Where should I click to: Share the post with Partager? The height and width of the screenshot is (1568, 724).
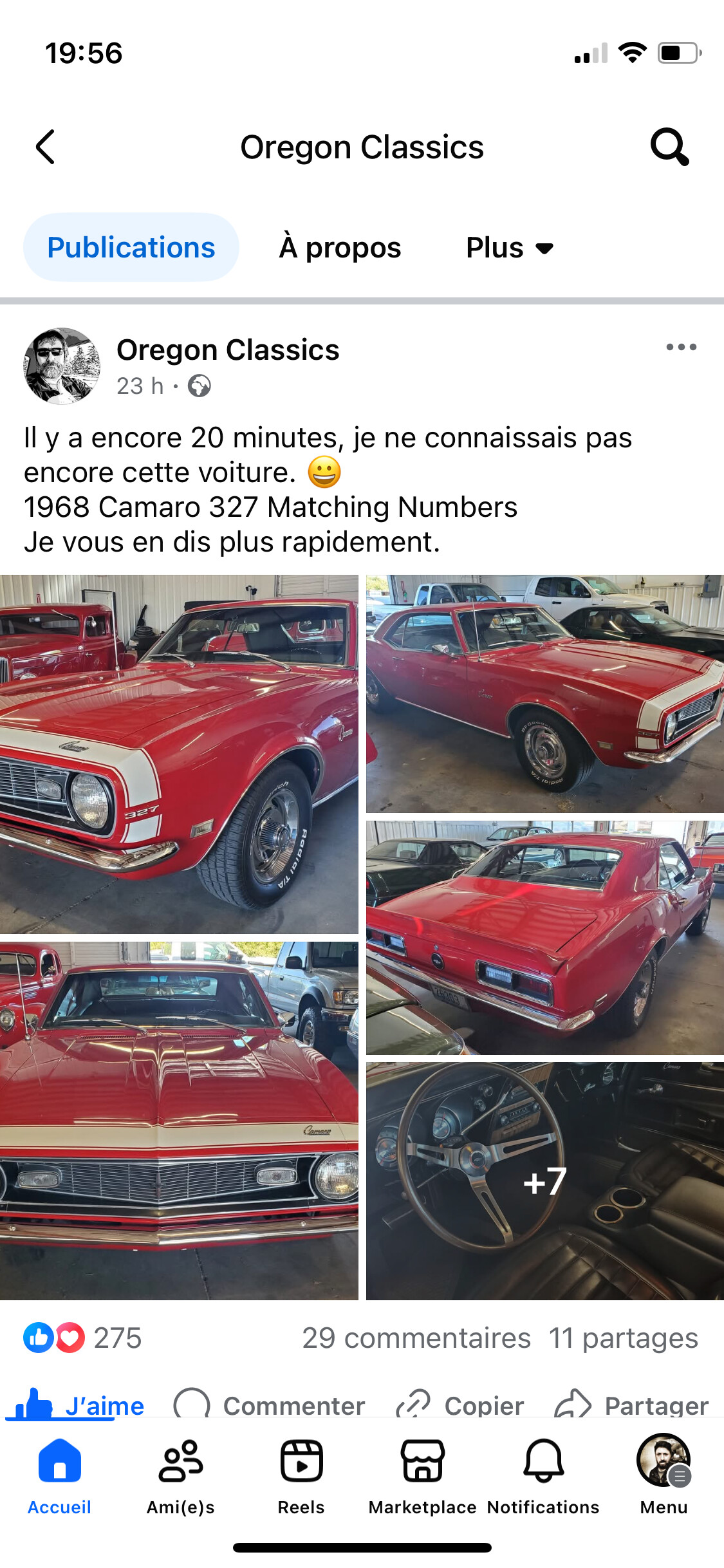(631, 1405)
